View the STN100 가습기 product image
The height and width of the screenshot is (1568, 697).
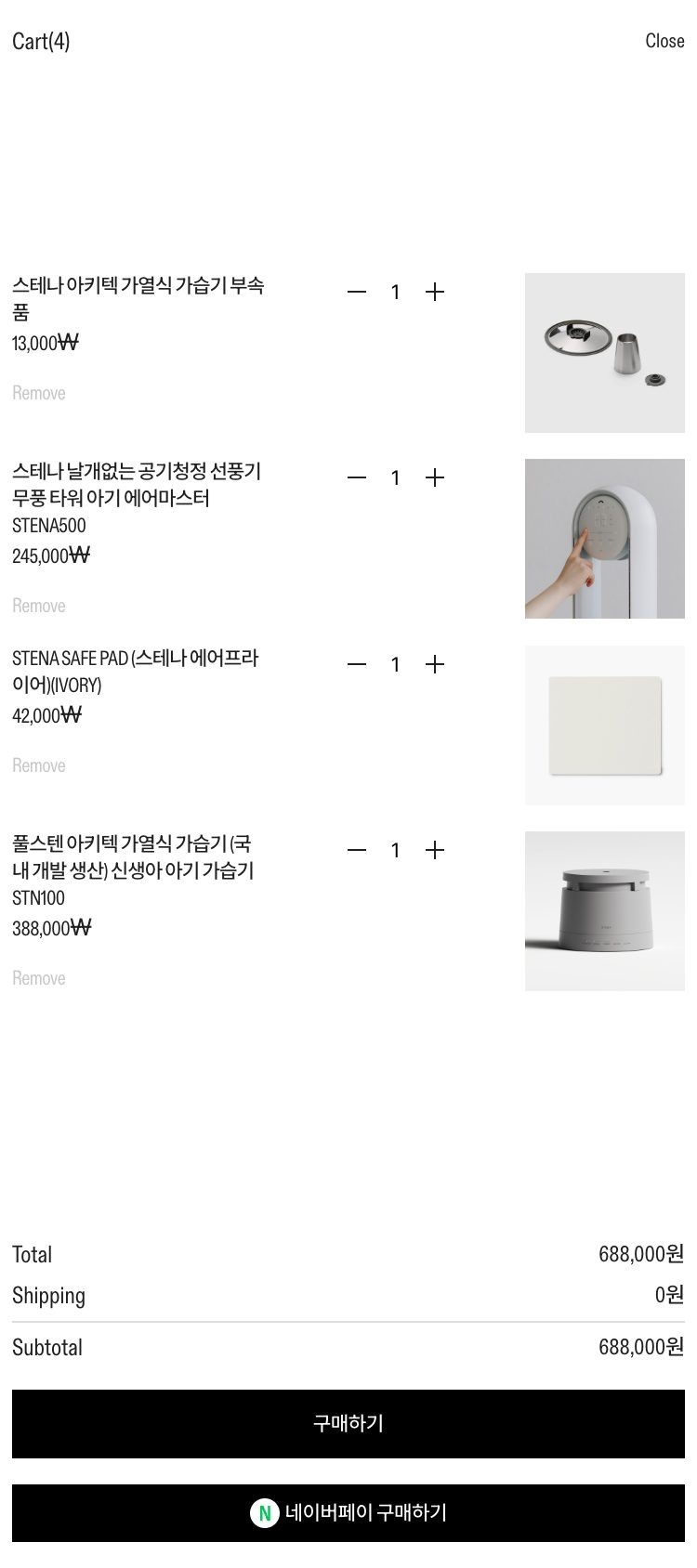[604, 911]
